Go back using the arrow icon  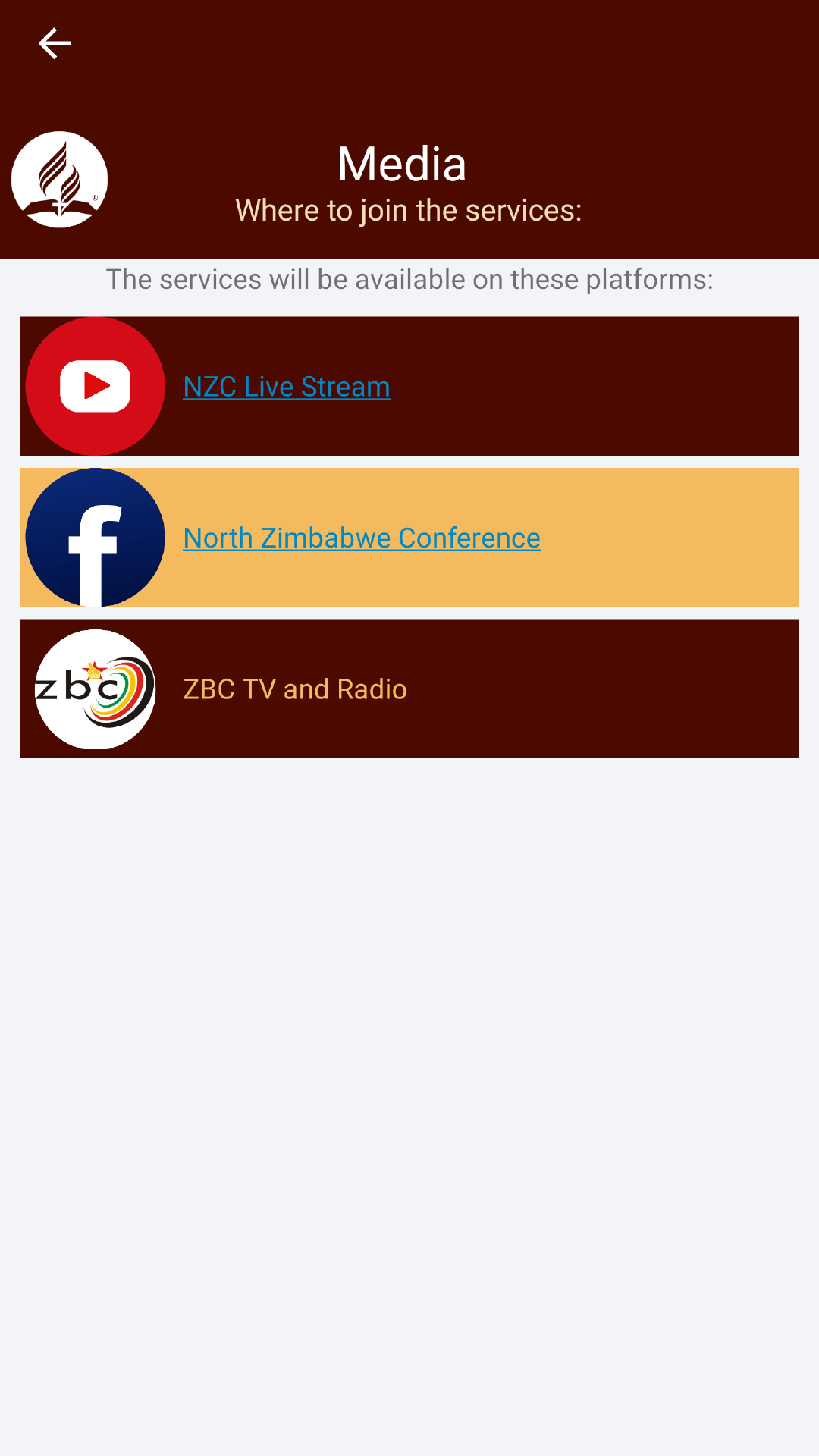click(55, 43)
